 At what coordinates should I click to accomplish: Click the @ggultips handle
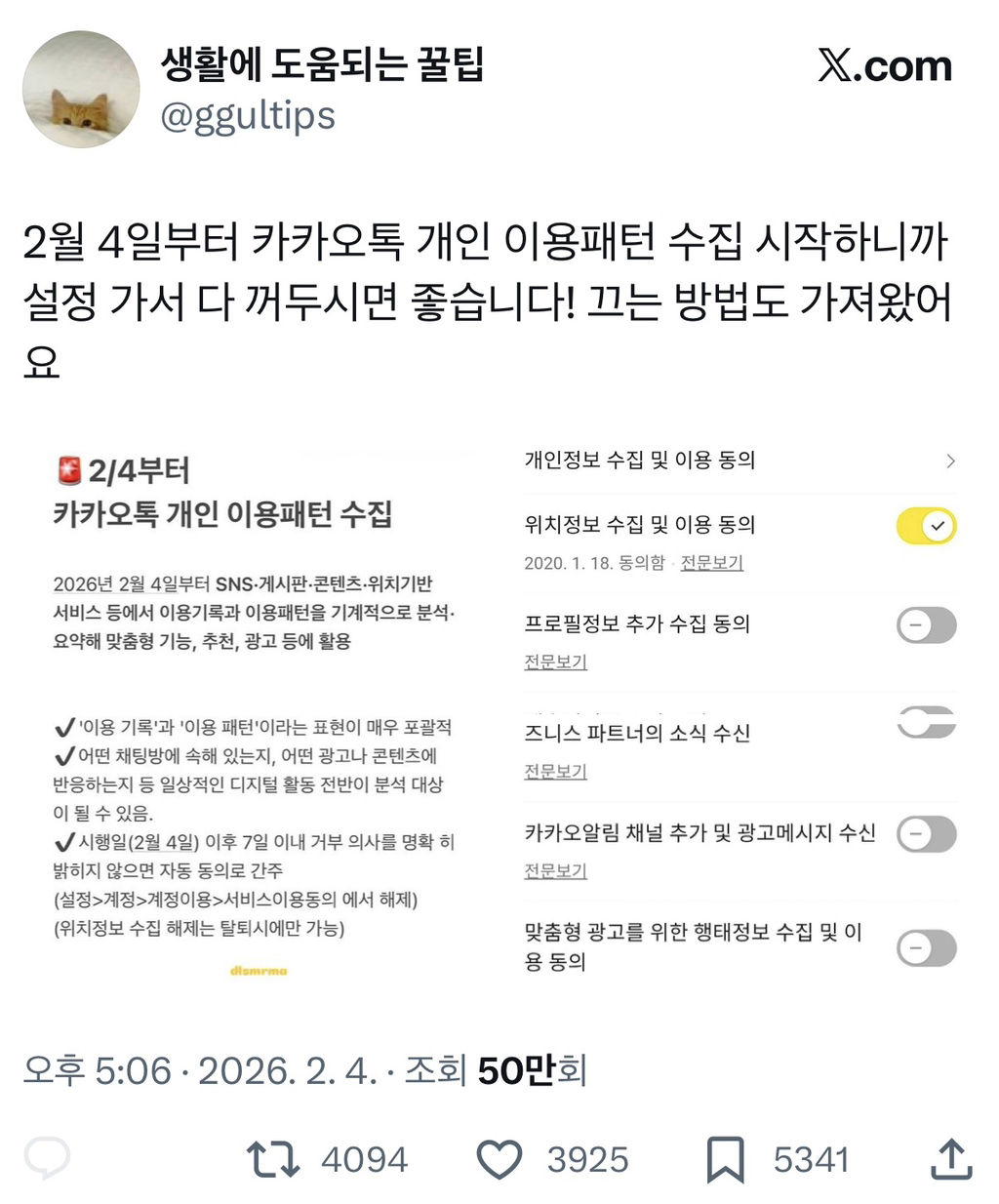pyautogui.click(x=248, y=116)
